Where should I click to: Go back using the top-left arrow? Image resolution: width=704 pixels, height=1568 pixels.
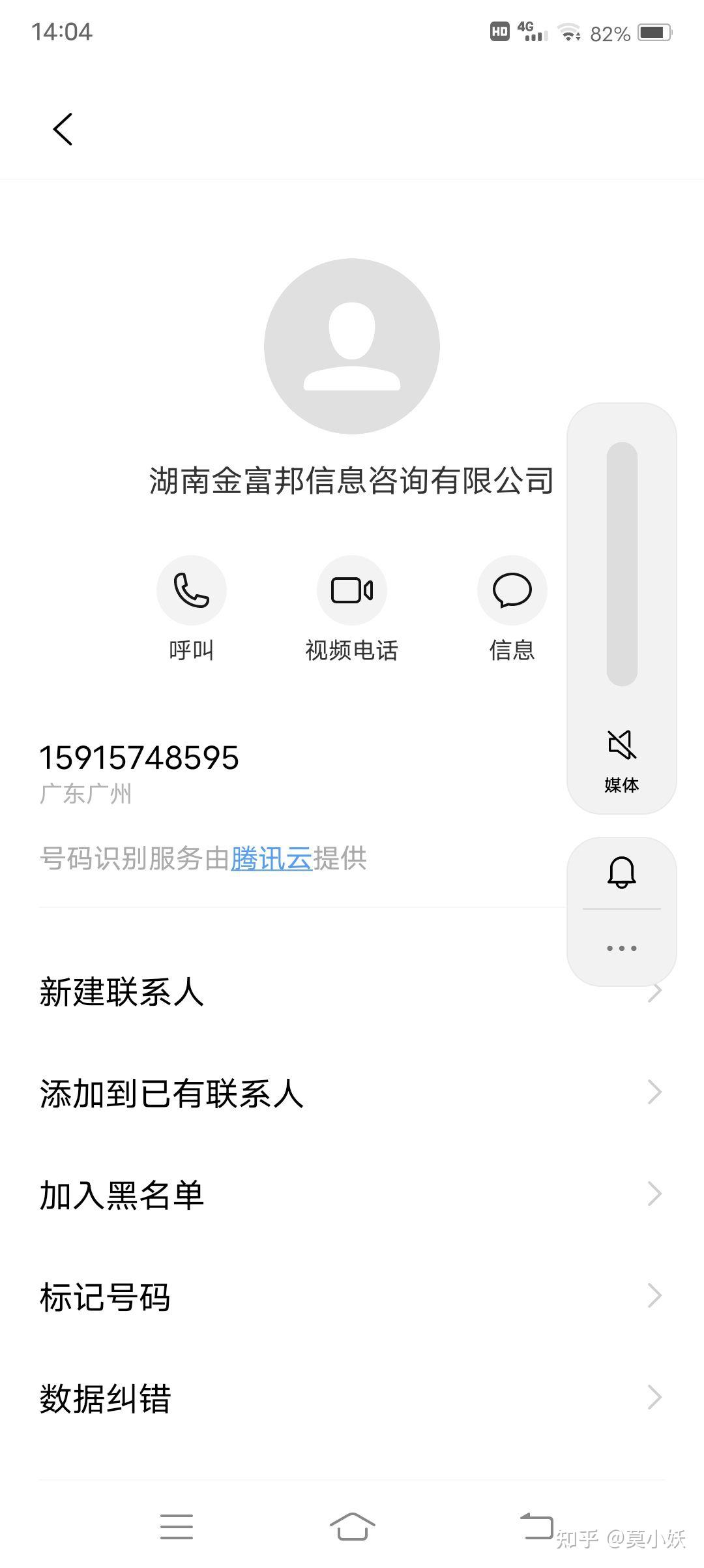coord(63,128)
